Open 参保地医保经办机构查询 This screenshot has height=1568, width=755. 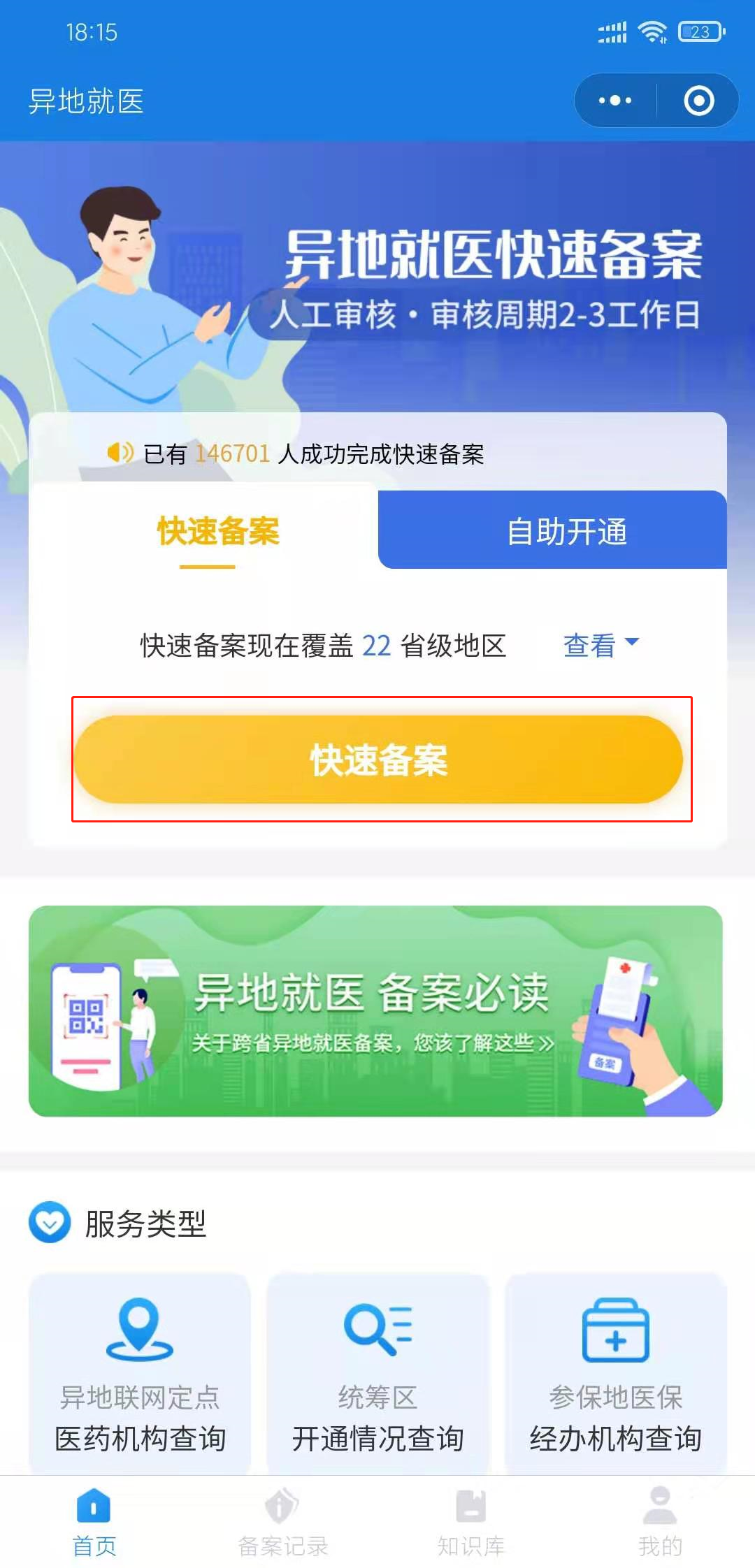tap(615, 1373)
